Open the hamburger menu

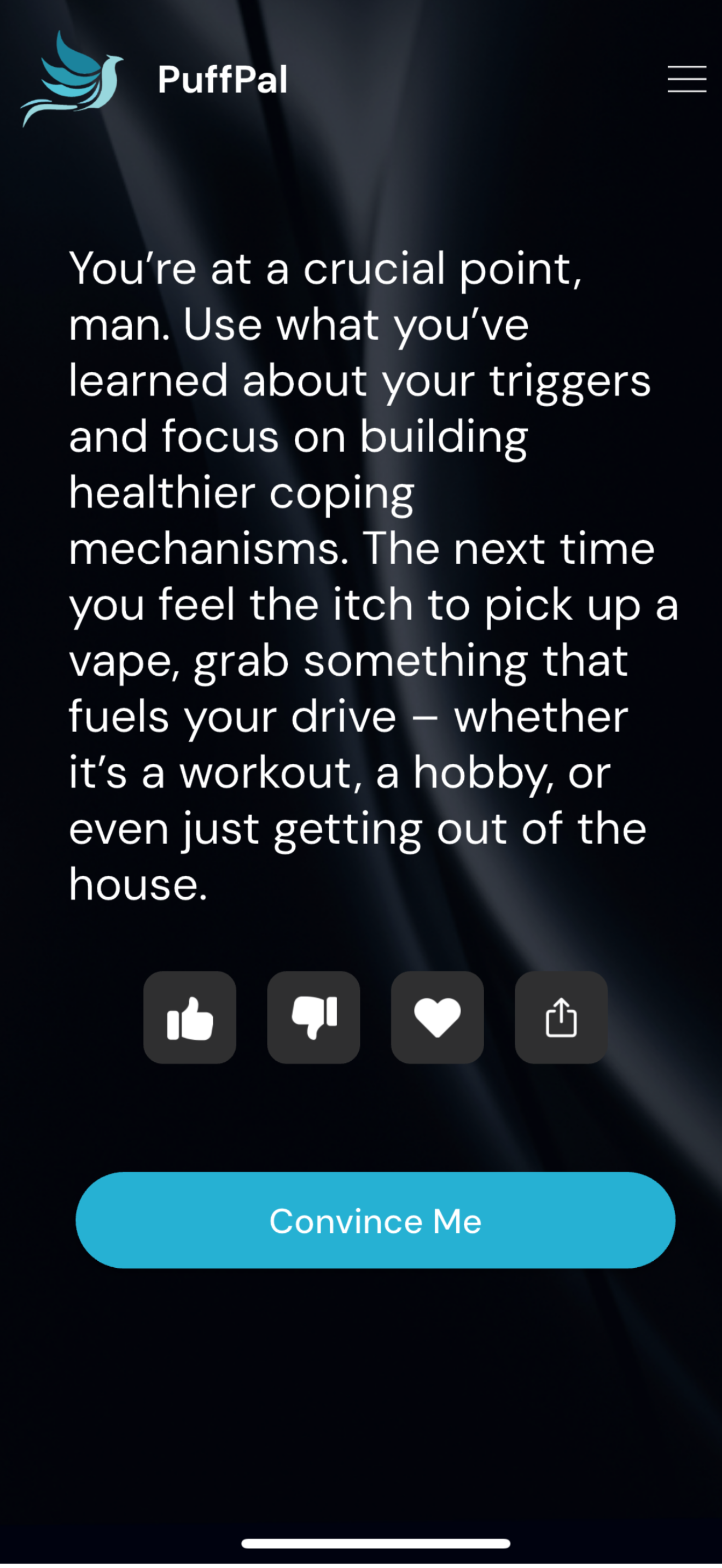[686, 79]
